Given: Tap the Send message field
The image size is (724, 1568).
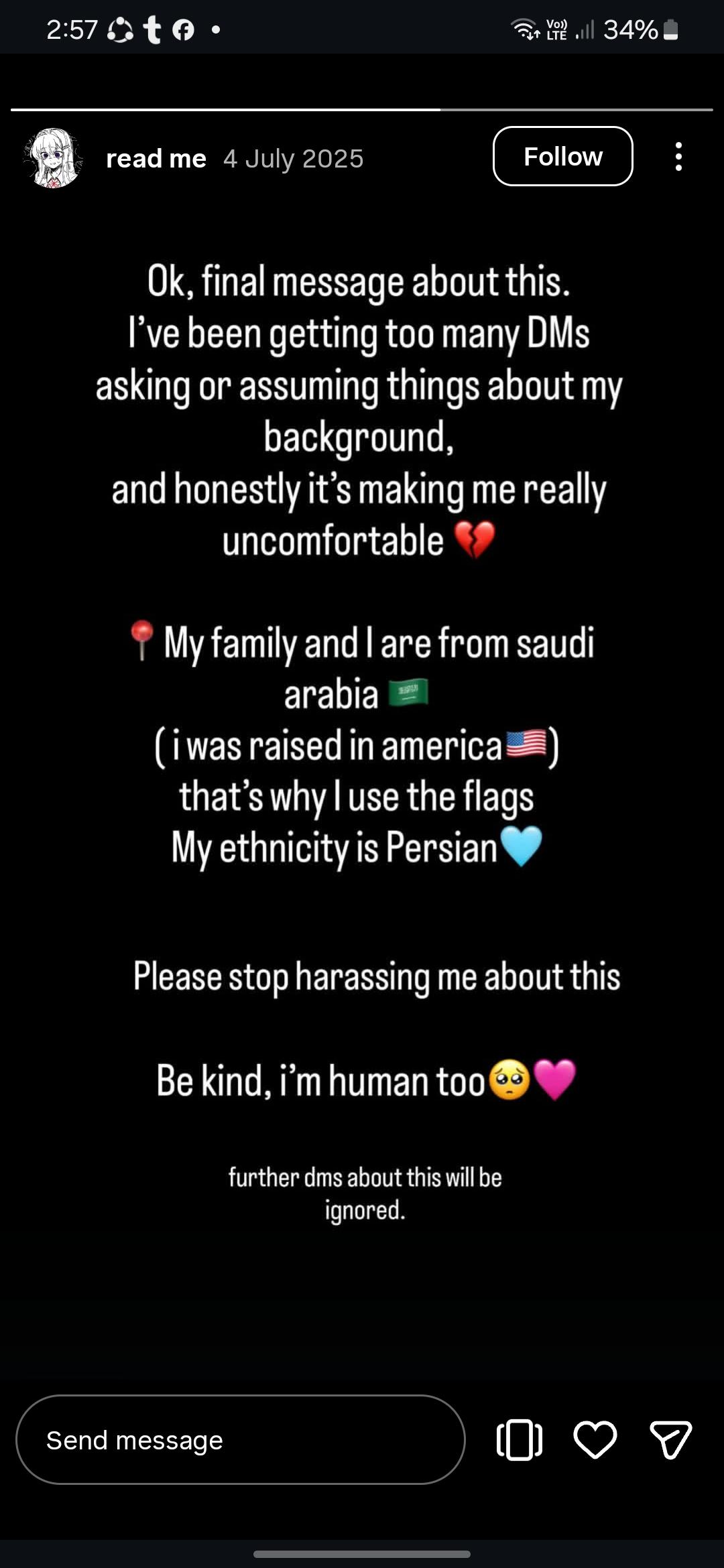Looking at the screenshot, I should click(x=240, y=1439).
